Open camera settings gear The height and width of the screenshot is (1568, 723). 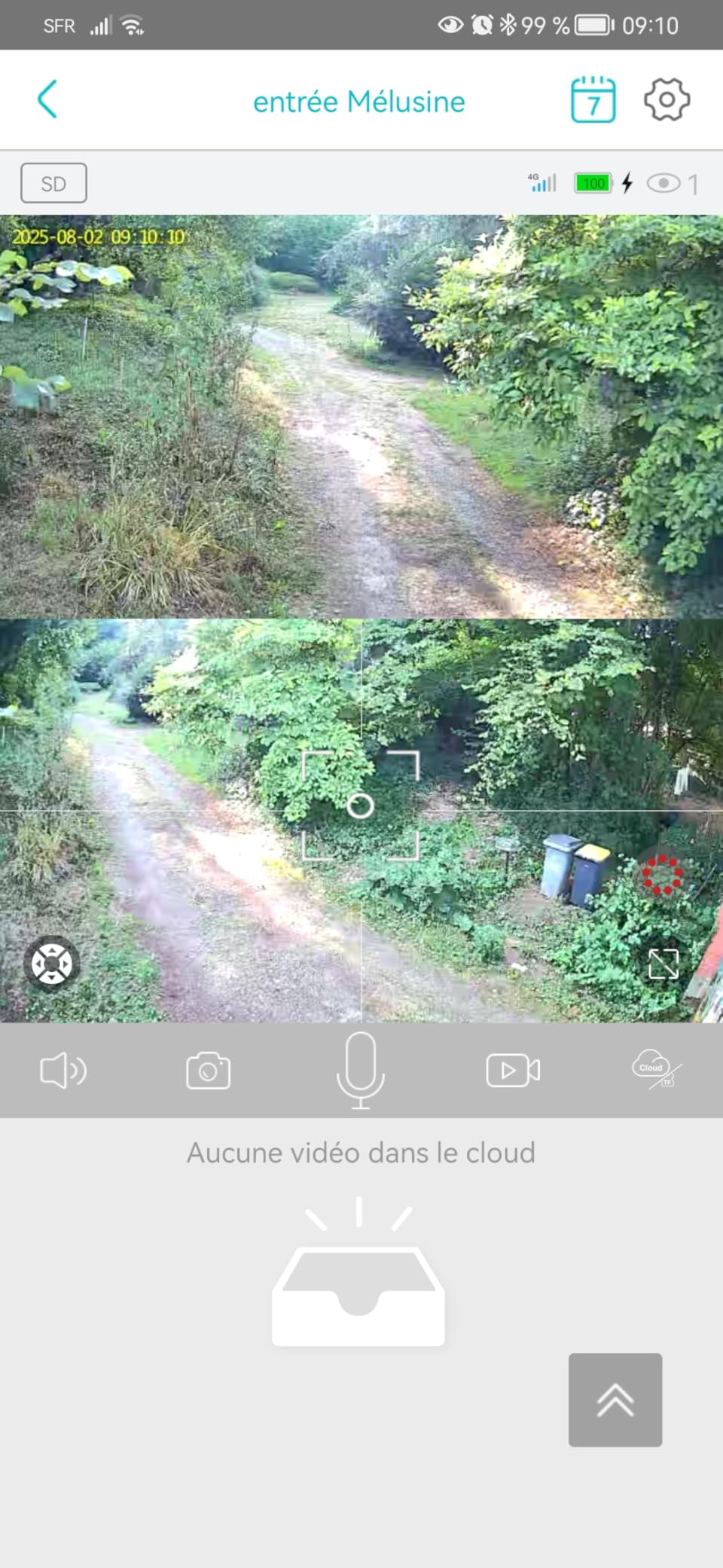click(667, 99)
